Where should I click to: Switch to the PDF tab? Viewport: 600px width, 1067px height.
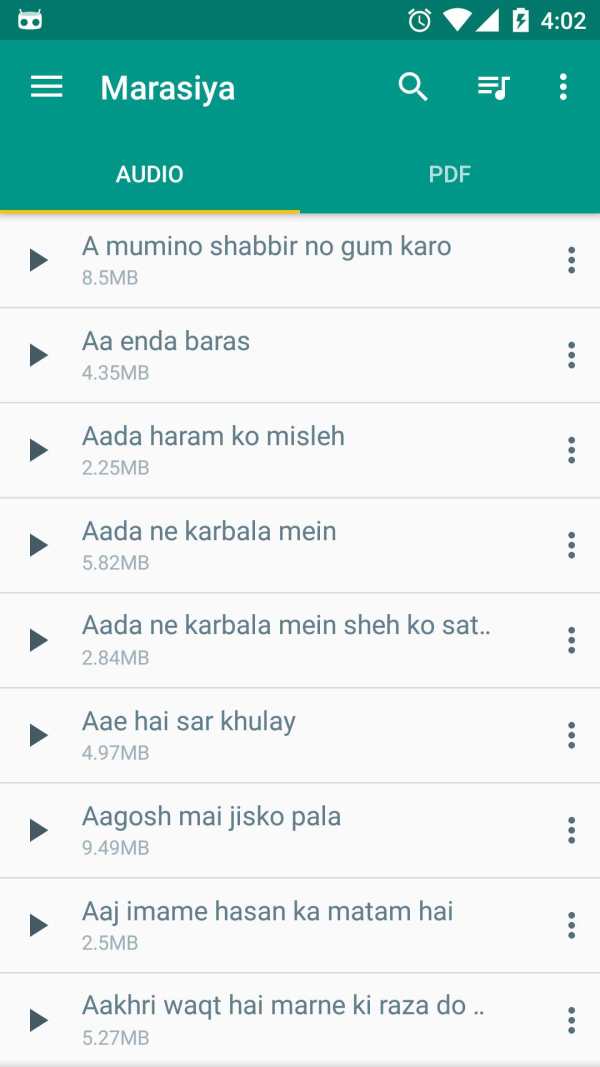(x=450, y=174)
